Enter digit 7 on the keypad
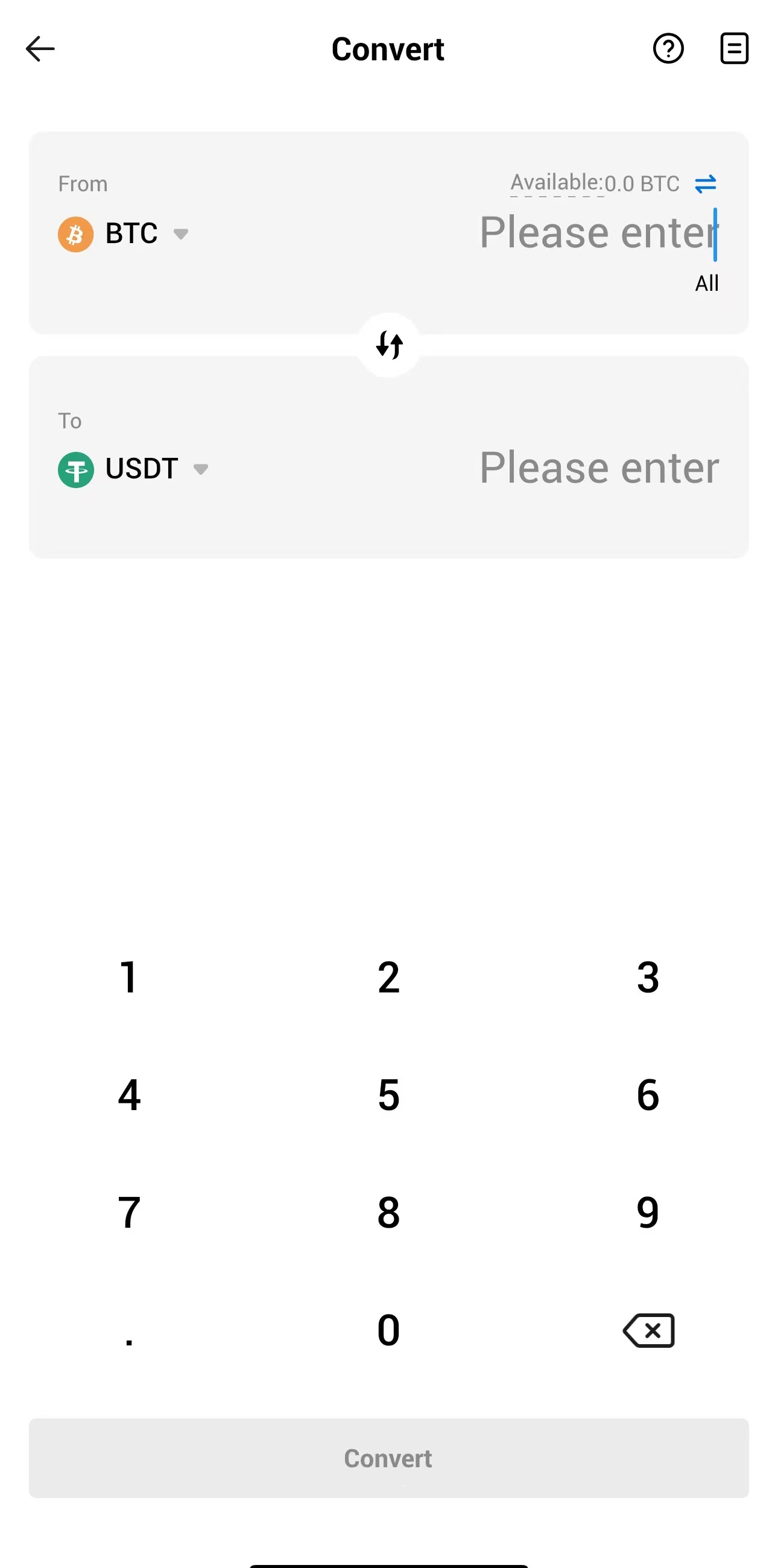Screen dimensions: 778x1568 point(129,1213)
